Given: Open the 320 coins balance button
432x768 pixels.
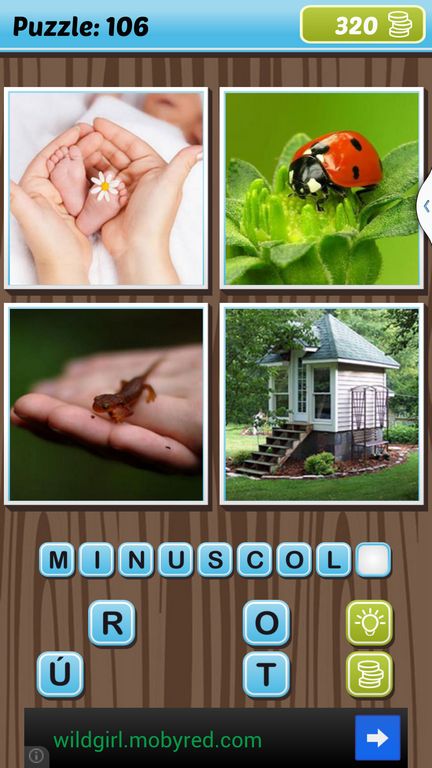Looking at the screenshot, I should [363, 24].
